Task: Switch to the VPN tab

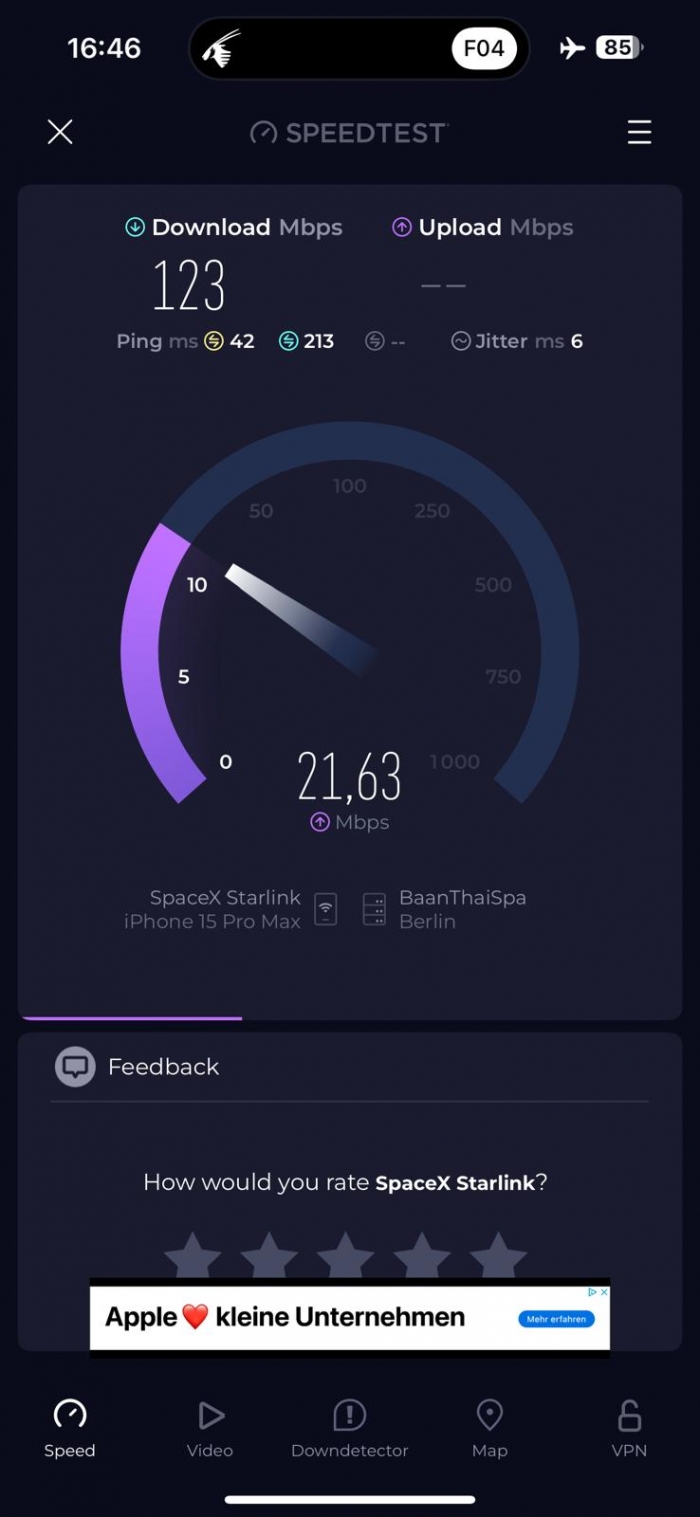Action: tap(629, 1429)
